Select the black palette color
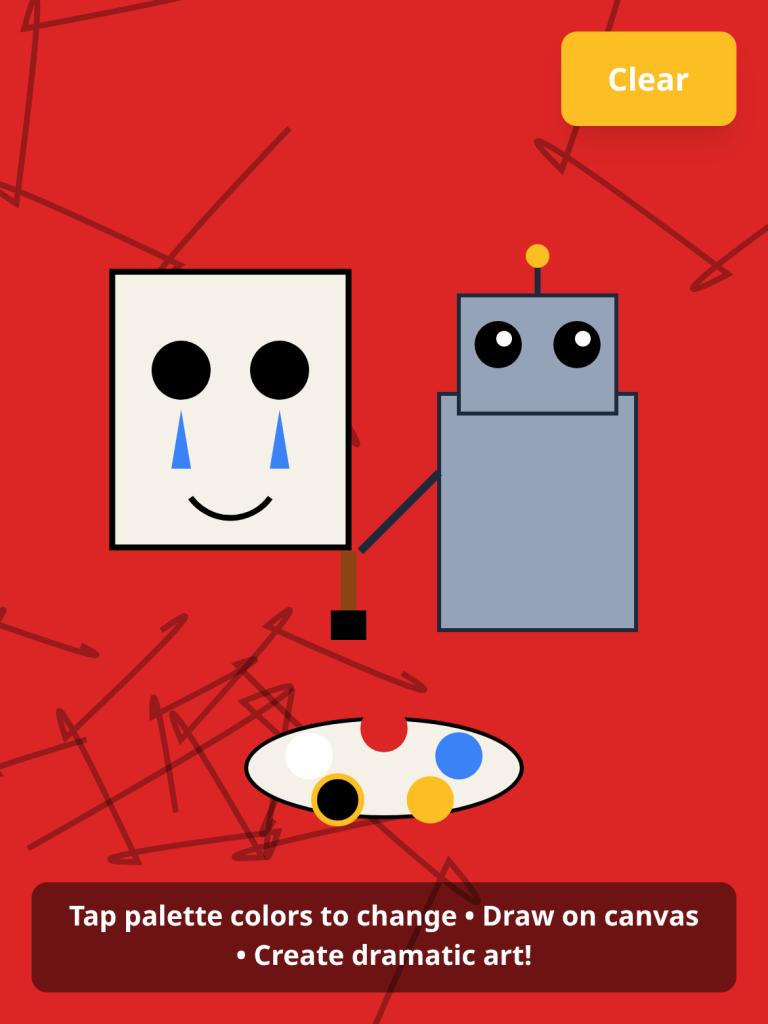The height and width of the screenshot is (1024, 768). tap(338, 799)
